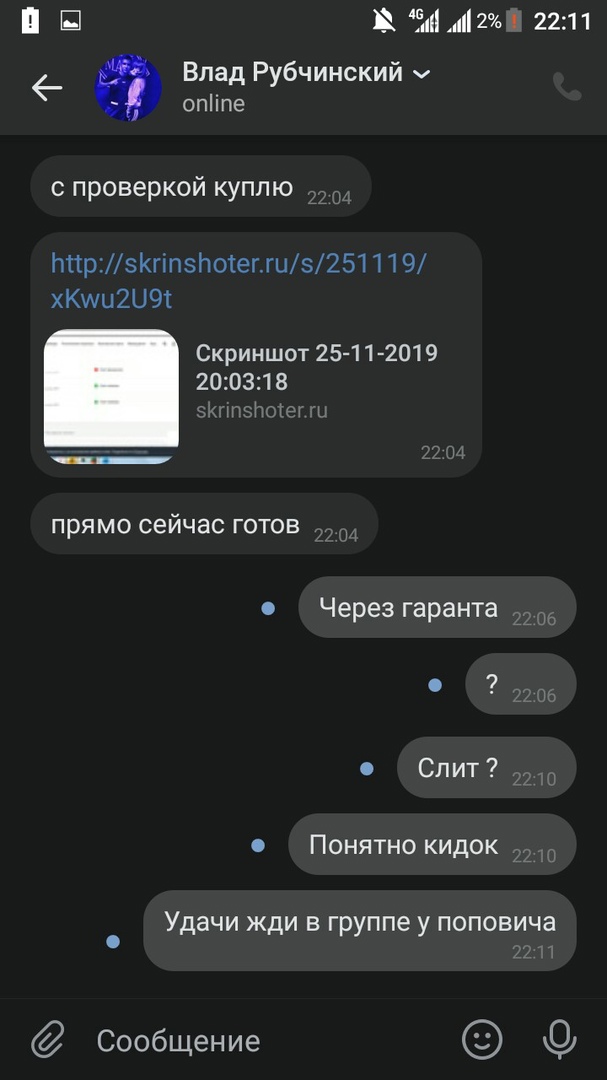
Task: Expand the Влад Рубчинский chat dropdown
Action: click(x=422, y=74)
